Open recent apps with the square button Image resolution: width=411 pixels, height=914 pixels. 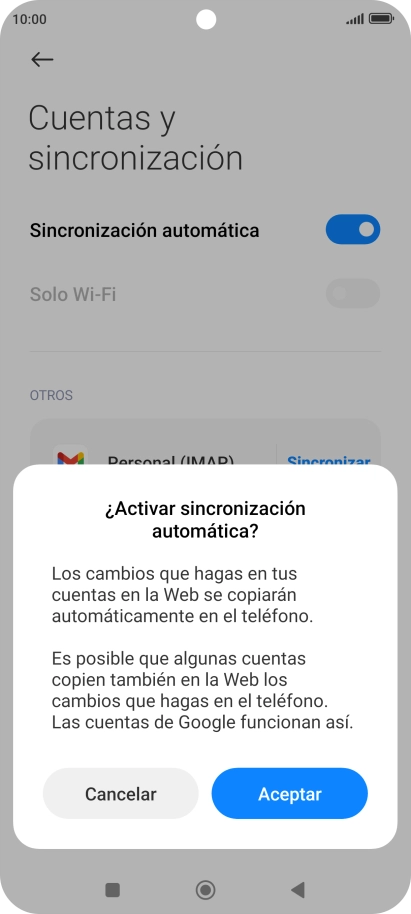[x=113, y=890]
